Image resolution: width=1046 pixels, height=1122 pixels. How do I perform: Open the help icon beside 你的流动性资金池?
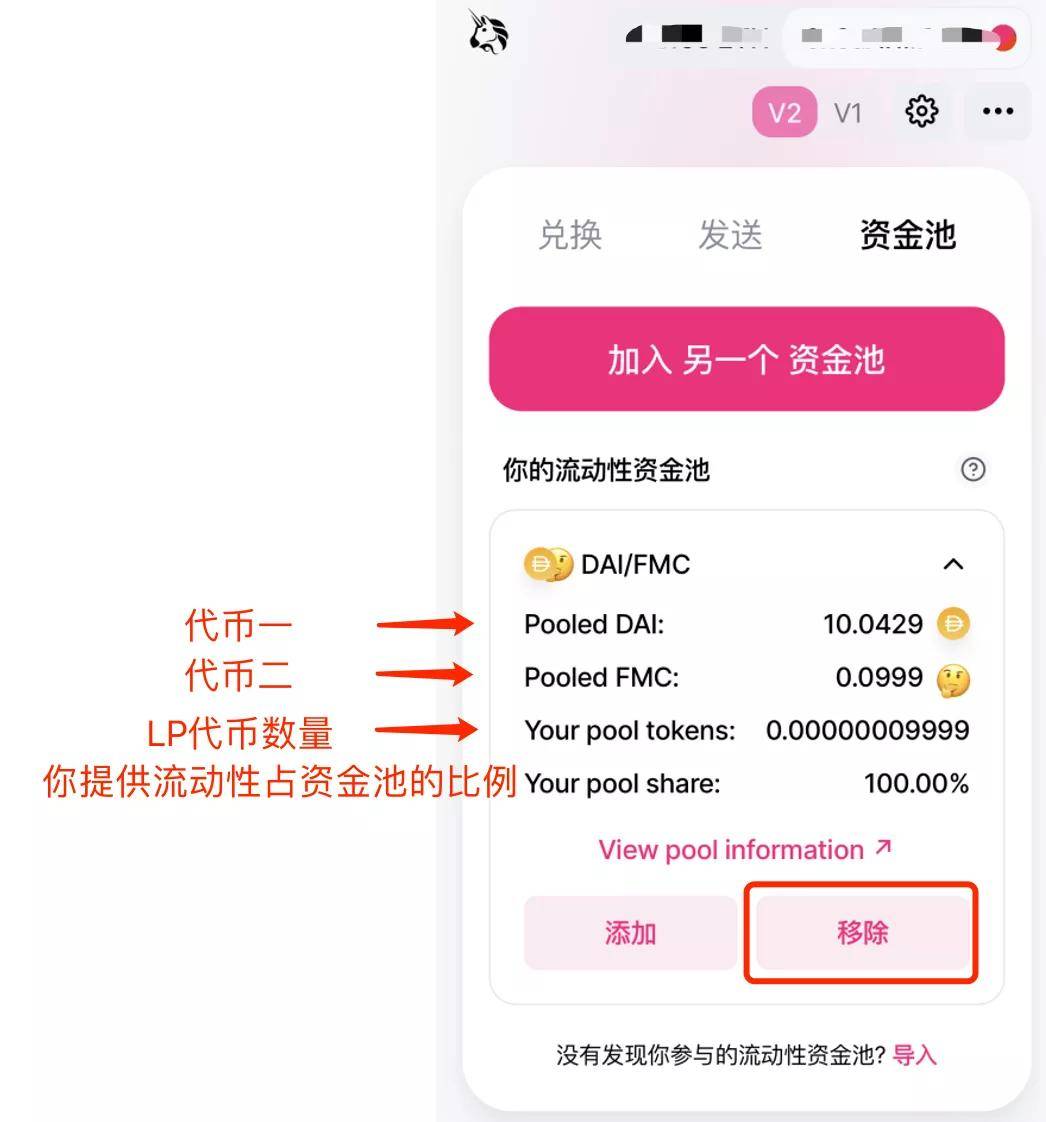tap(972, 469)
